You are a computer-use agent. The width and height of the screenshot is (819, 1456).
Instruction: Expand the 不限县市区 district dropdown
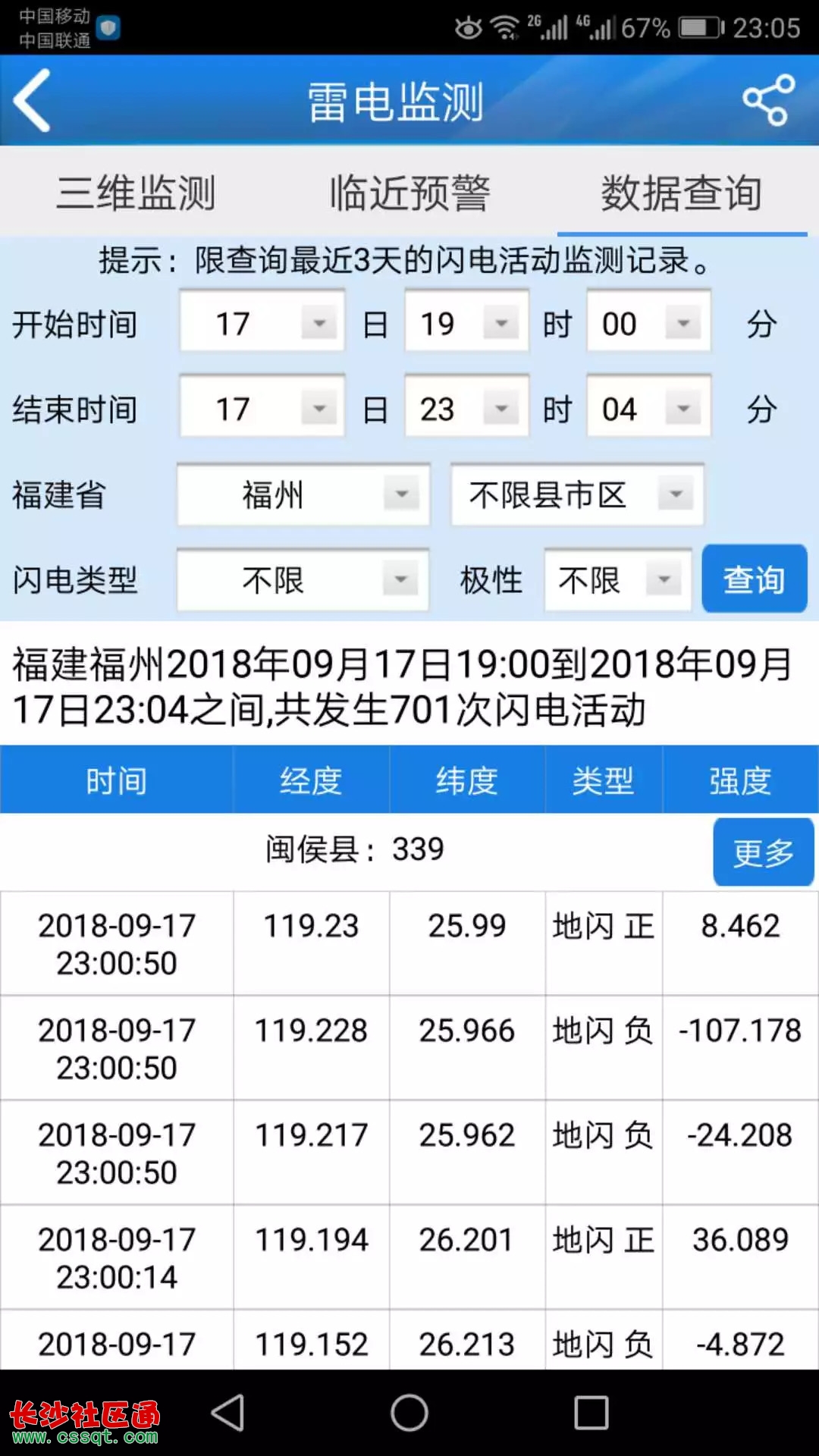tap(577, 495)
